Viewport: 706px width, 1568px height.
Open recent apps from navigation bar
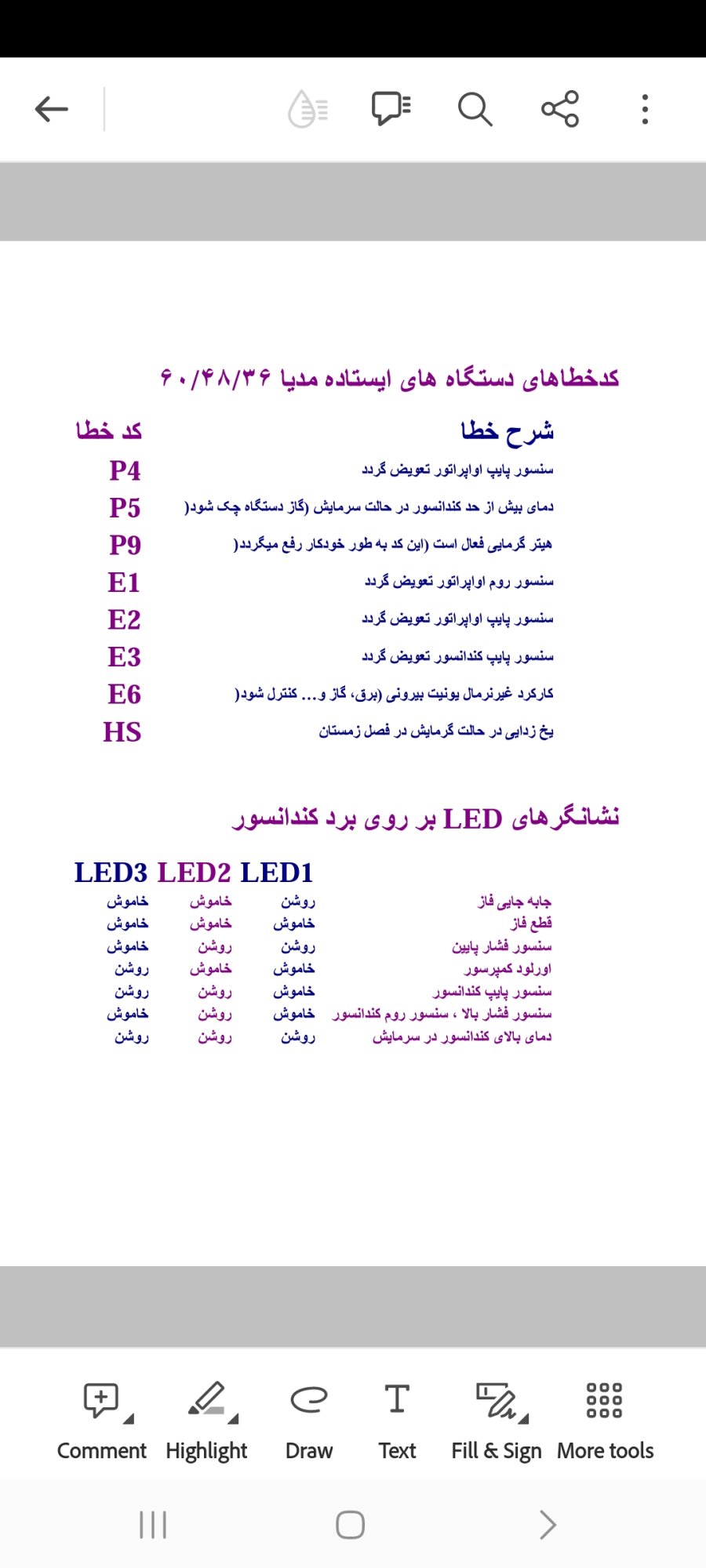coord(153,1525)
